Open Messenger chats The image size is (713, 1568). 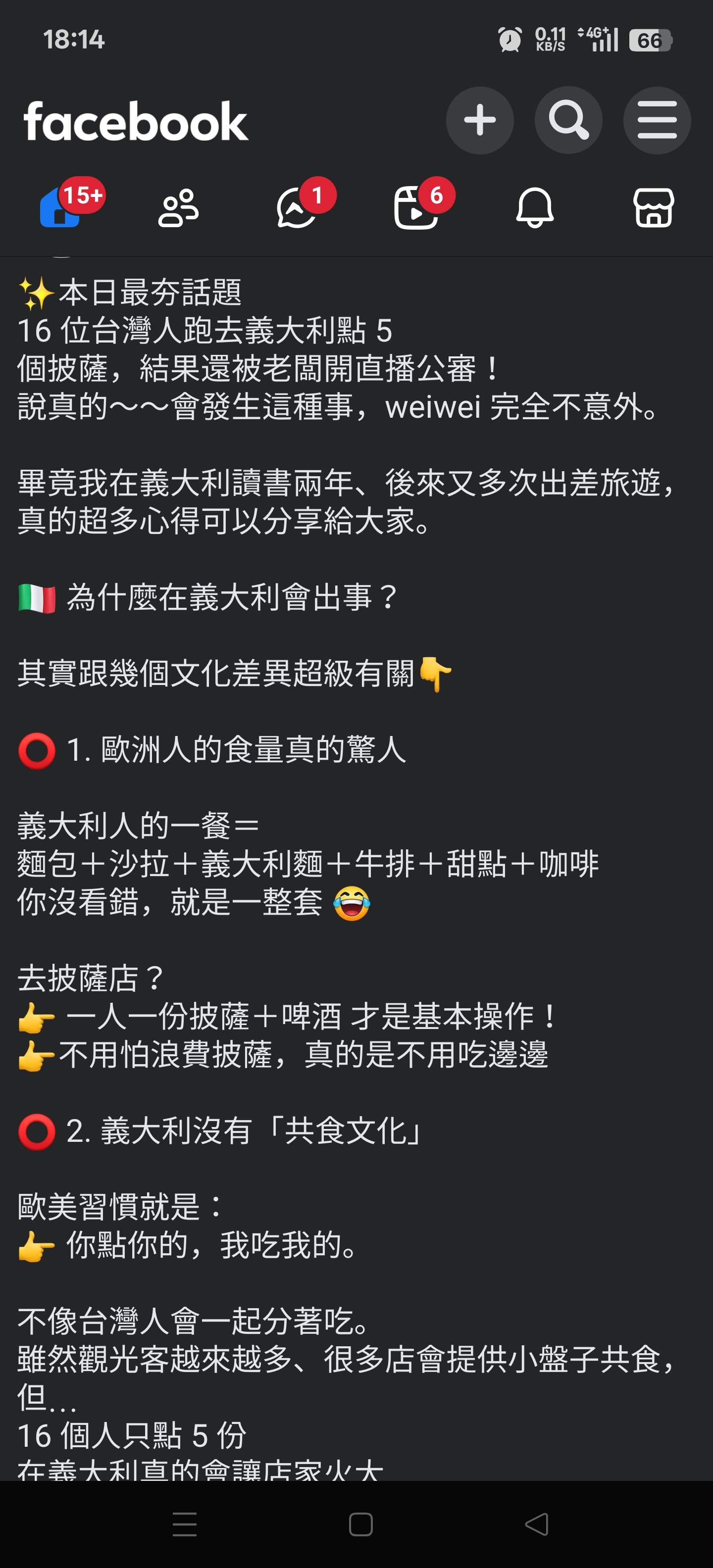click(x=297, y=207)
